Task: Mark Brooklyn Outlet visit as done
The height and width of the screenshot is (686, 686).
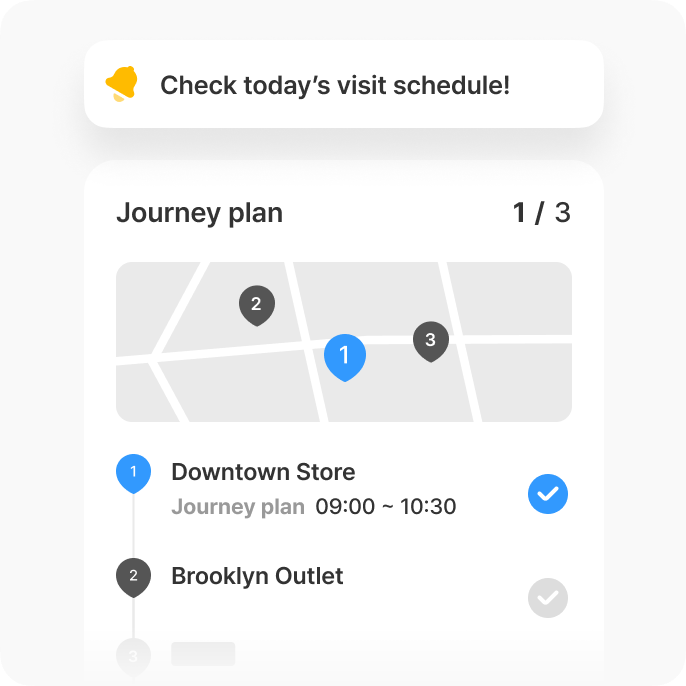Action: (x=548, y=598)
